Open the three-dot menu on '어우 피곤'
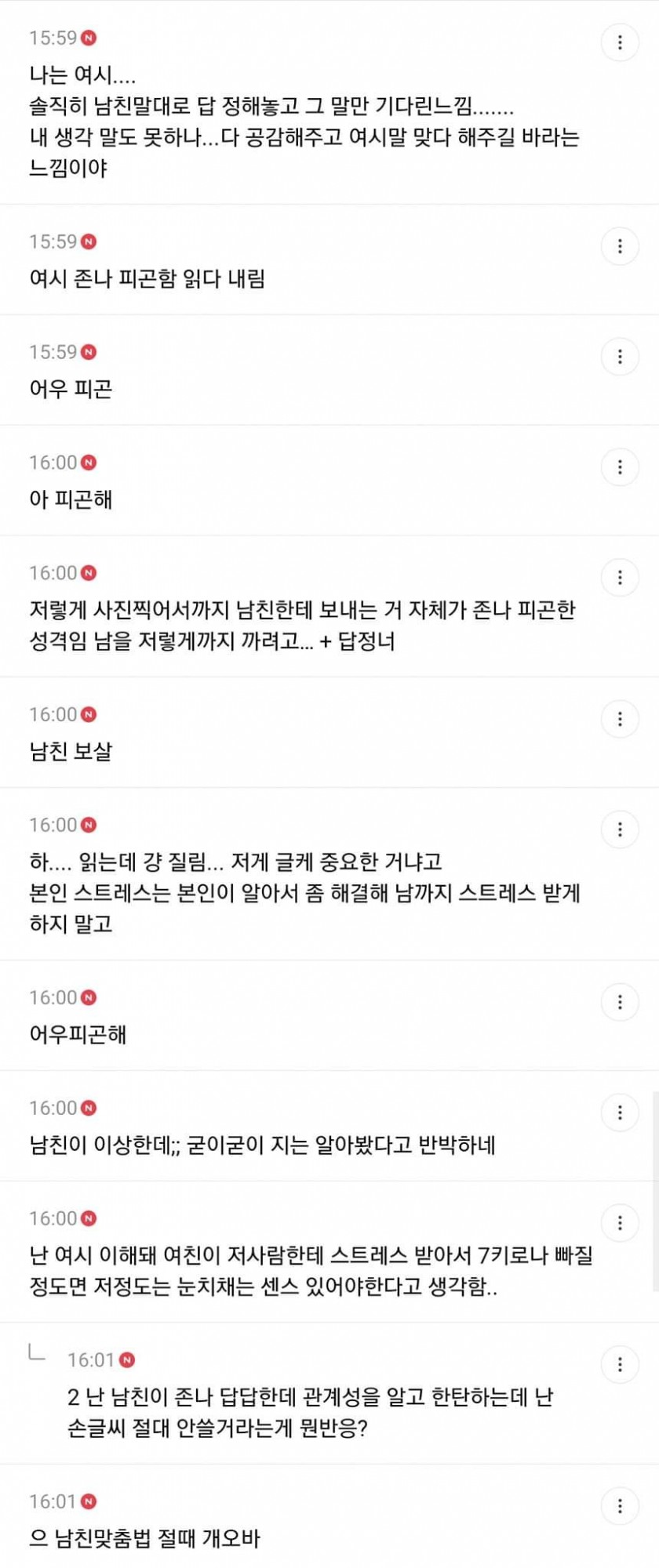Viewport: 659px width, 1568px height. coord(620,357)
